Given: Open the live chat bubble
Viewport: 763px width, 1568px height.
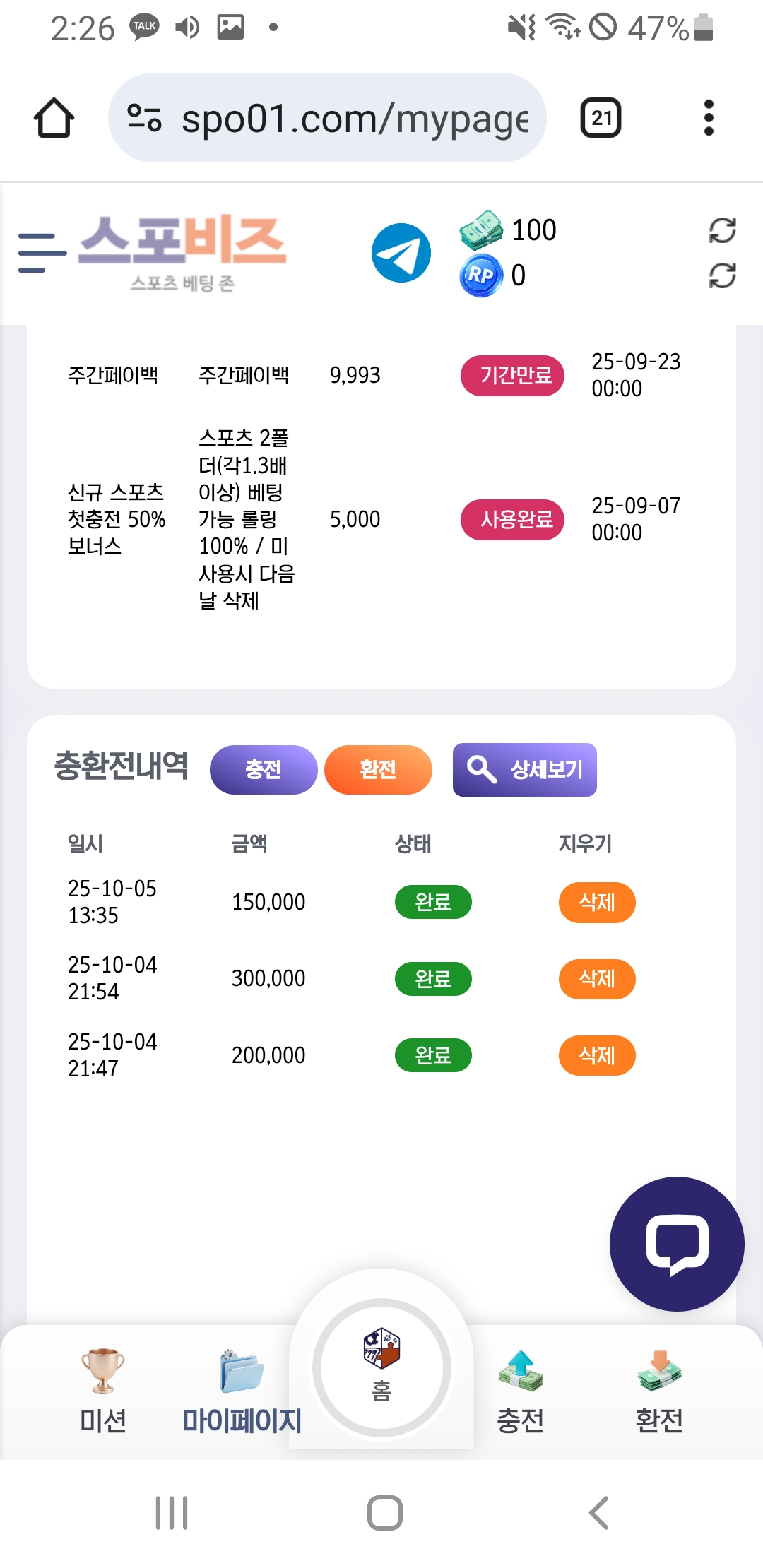Looking at the screenshot, I should pyautogui.click(x=676, y=1243).
